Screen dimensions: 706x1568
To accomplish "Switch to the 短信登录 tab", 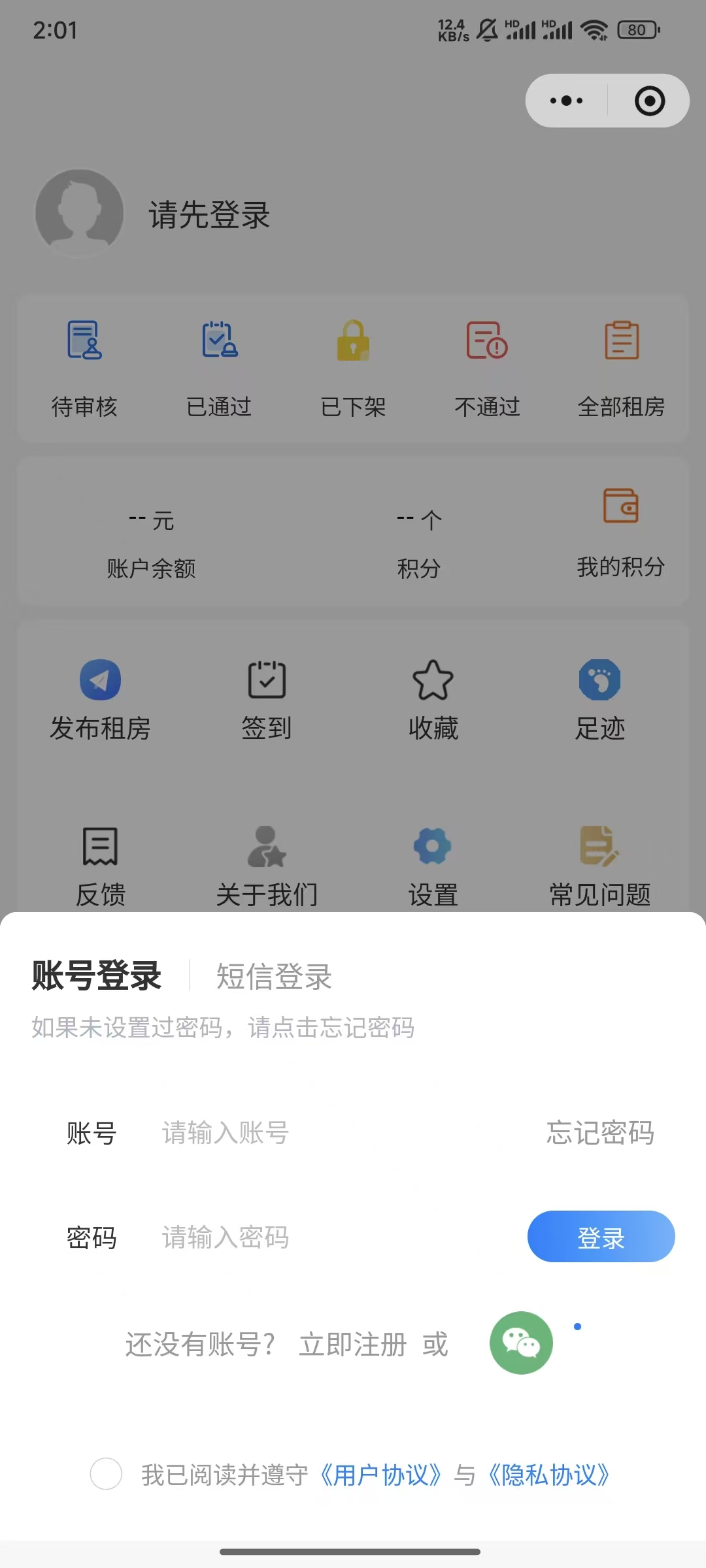I will 274,976.
